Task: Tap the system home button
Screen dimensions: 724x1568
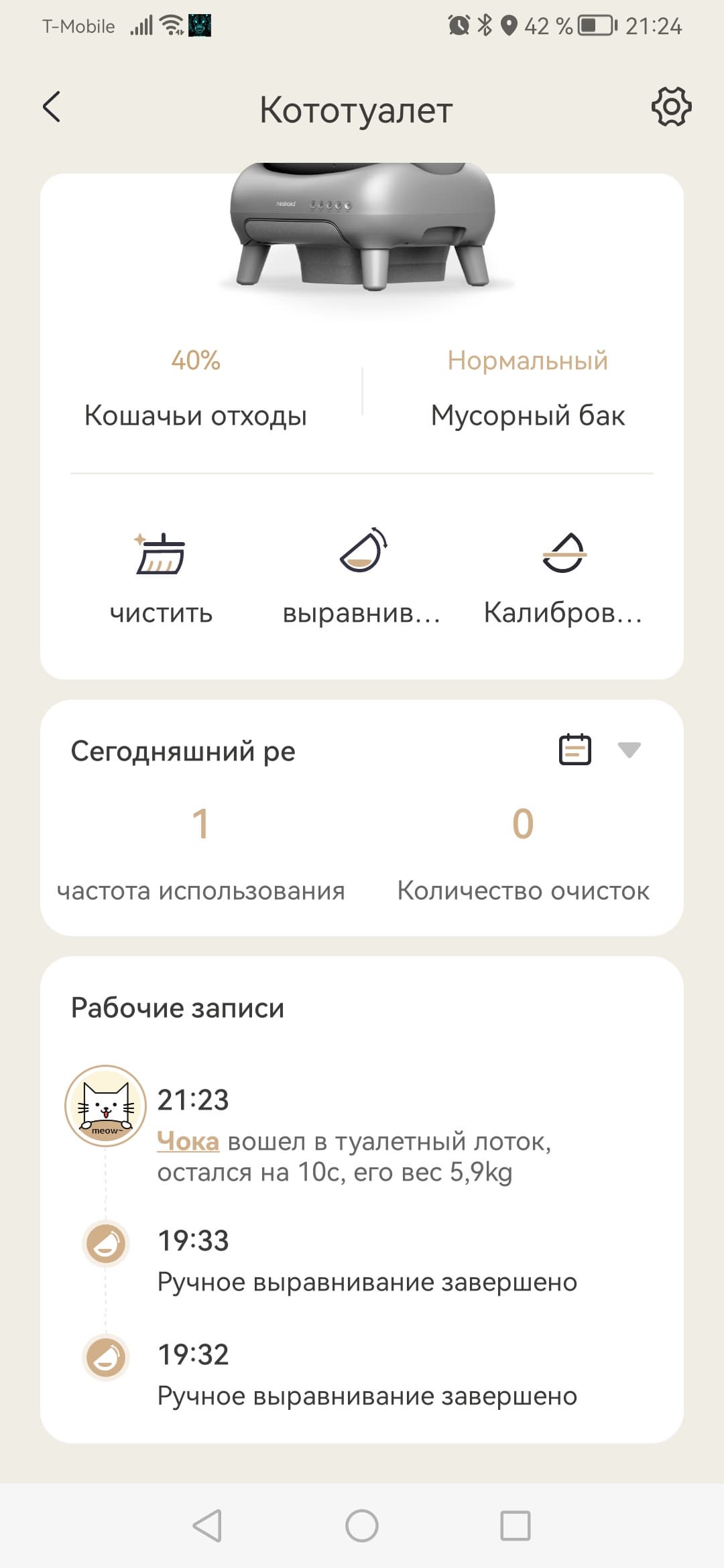Action: pos(362,1526)
